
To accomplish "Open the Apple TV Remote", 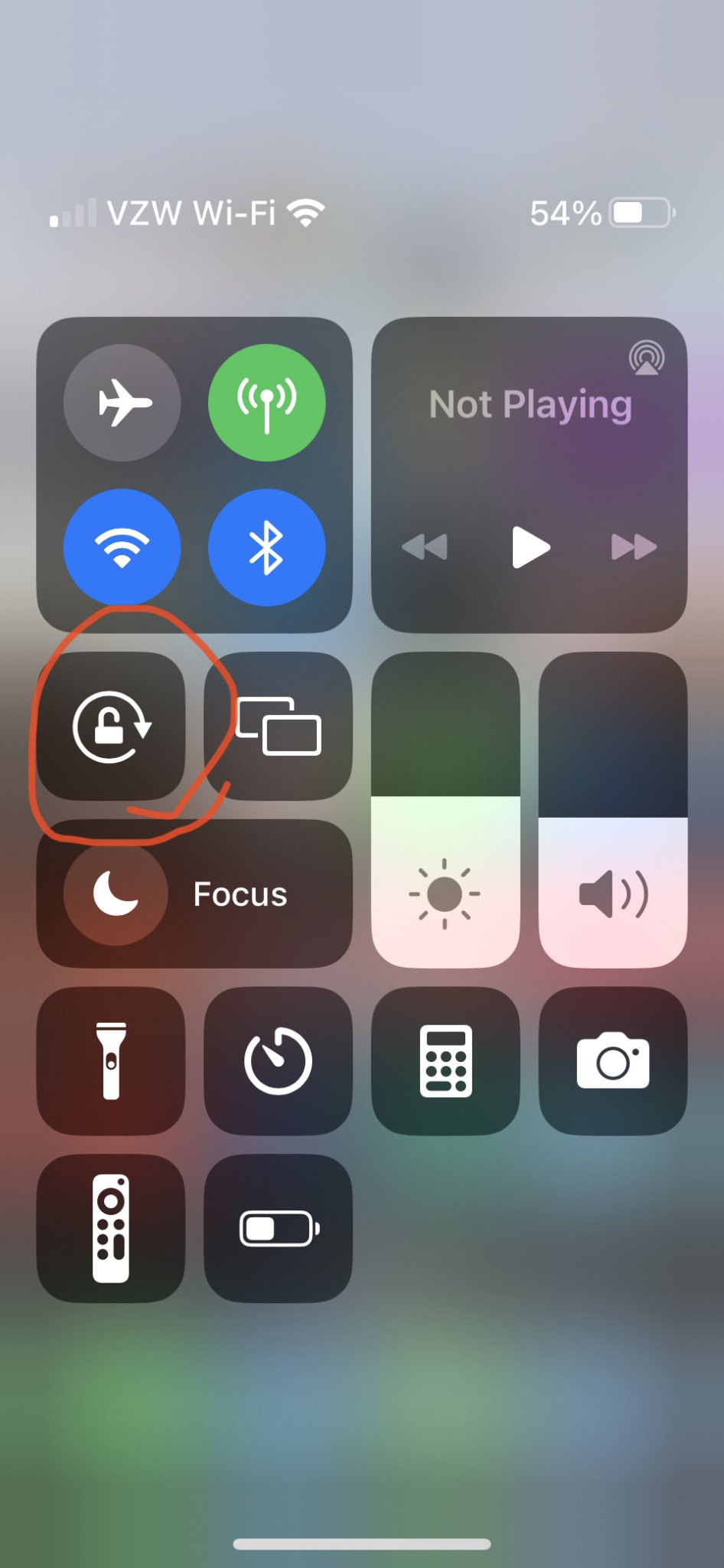I will click(112, 1228).
